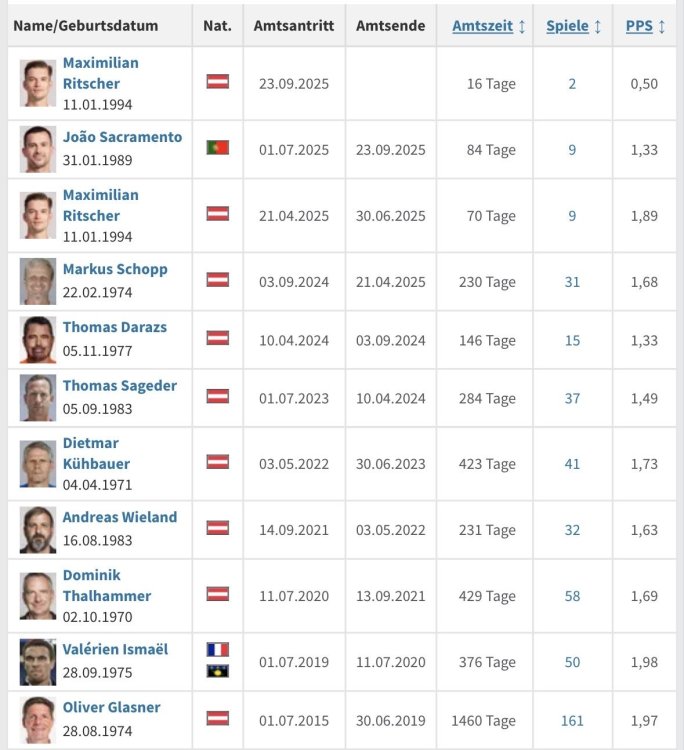Screen dimensions: 684x750
Task: Show Oliver Glasner's 161 games
Action: pos(572,720)
